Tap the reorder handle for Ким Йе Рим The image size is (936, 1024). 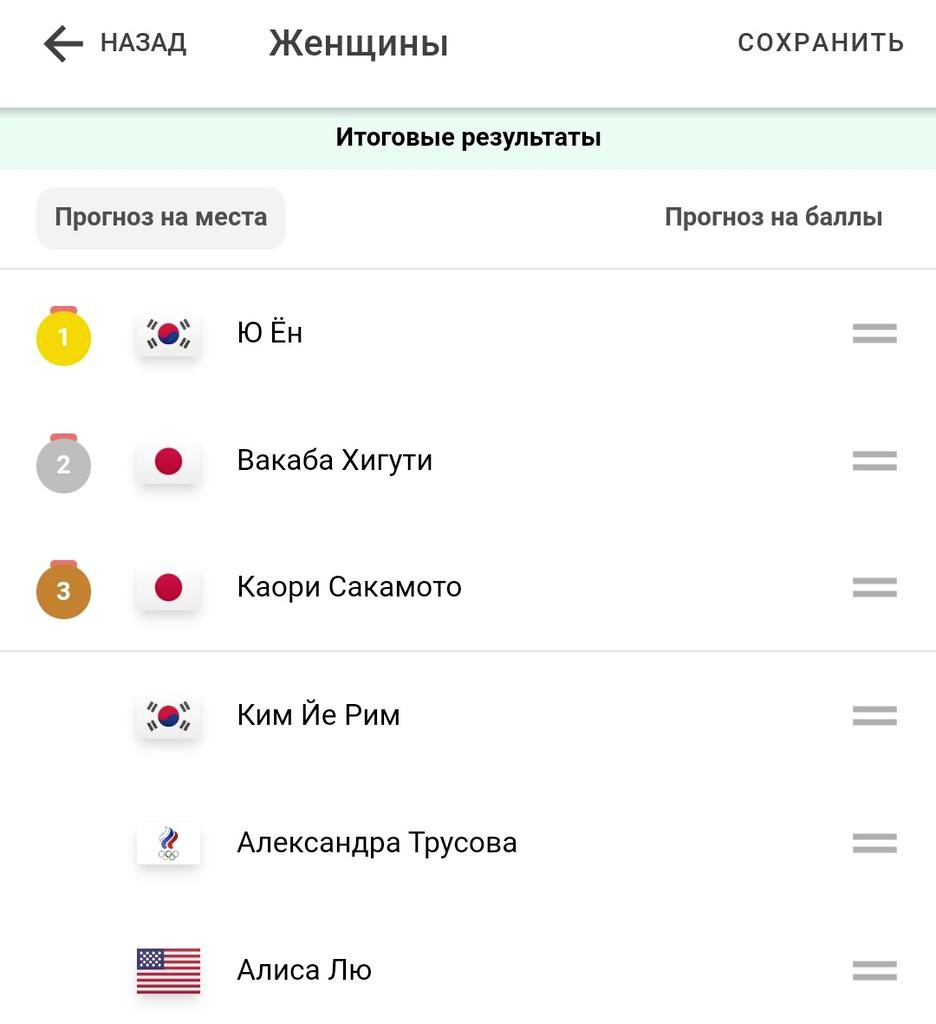[x=874, y=716]
